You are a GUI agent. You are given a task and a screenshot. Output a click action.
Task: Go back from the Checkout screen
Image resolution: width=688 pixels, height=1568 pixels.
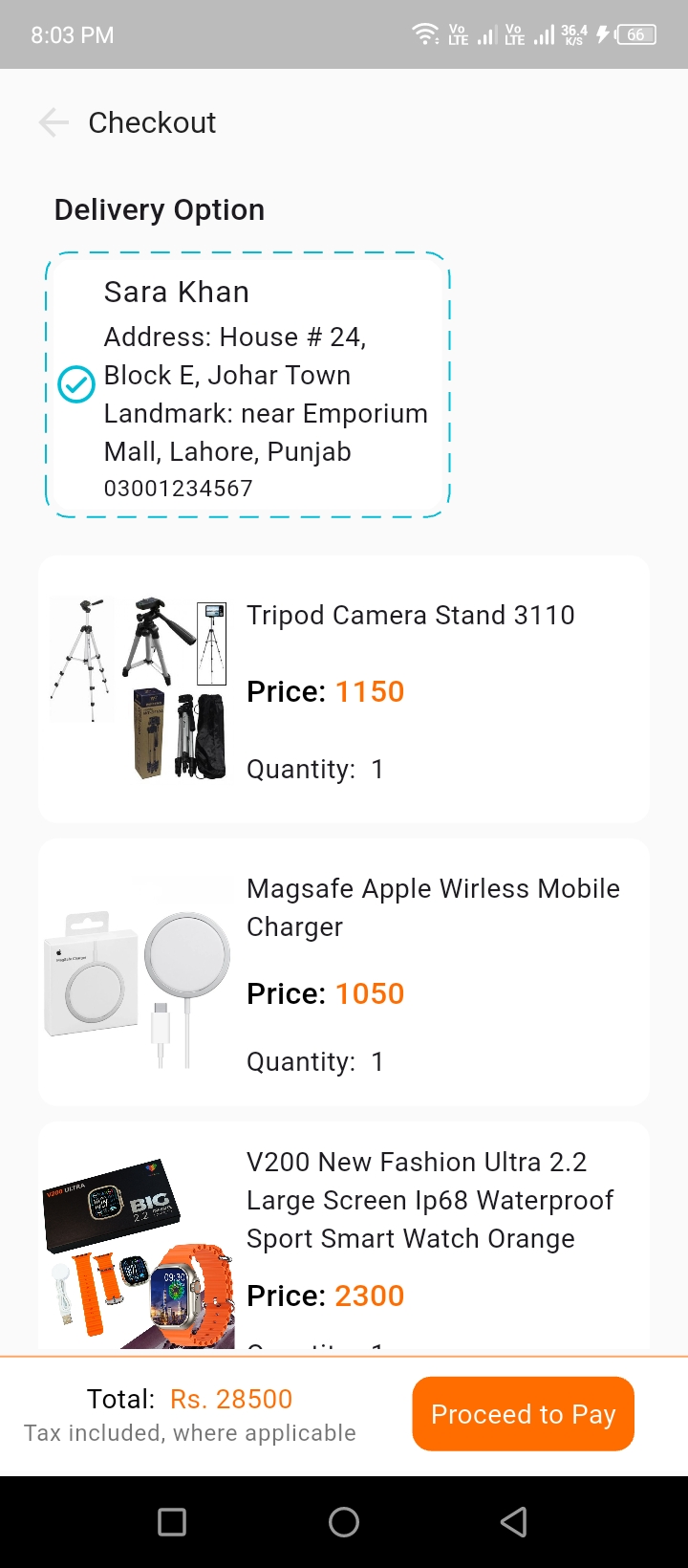(54, 122)
